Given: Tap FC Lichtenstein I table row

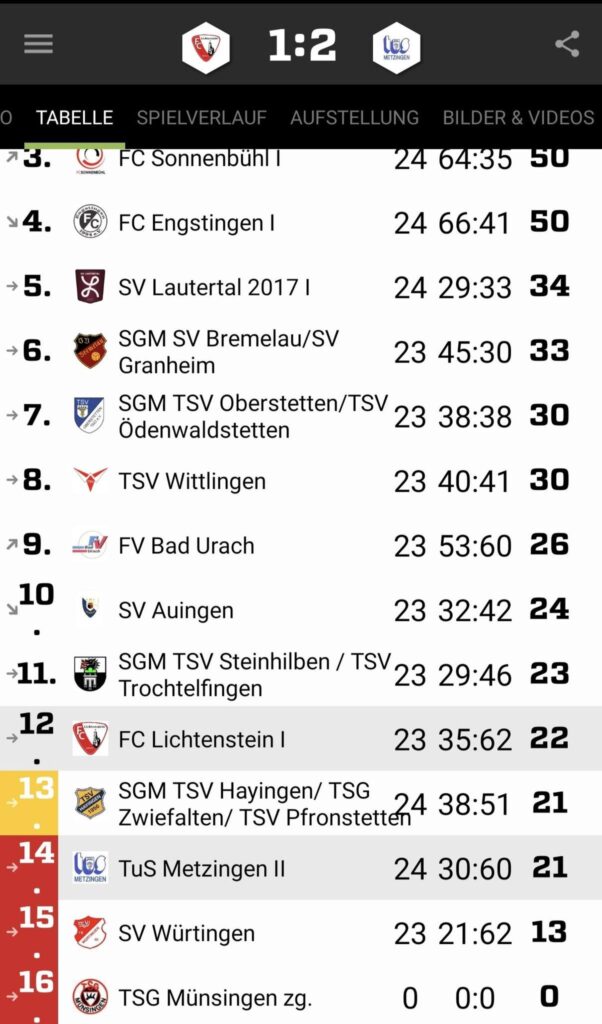Looking at the screenshot, I should click(301, 739).
